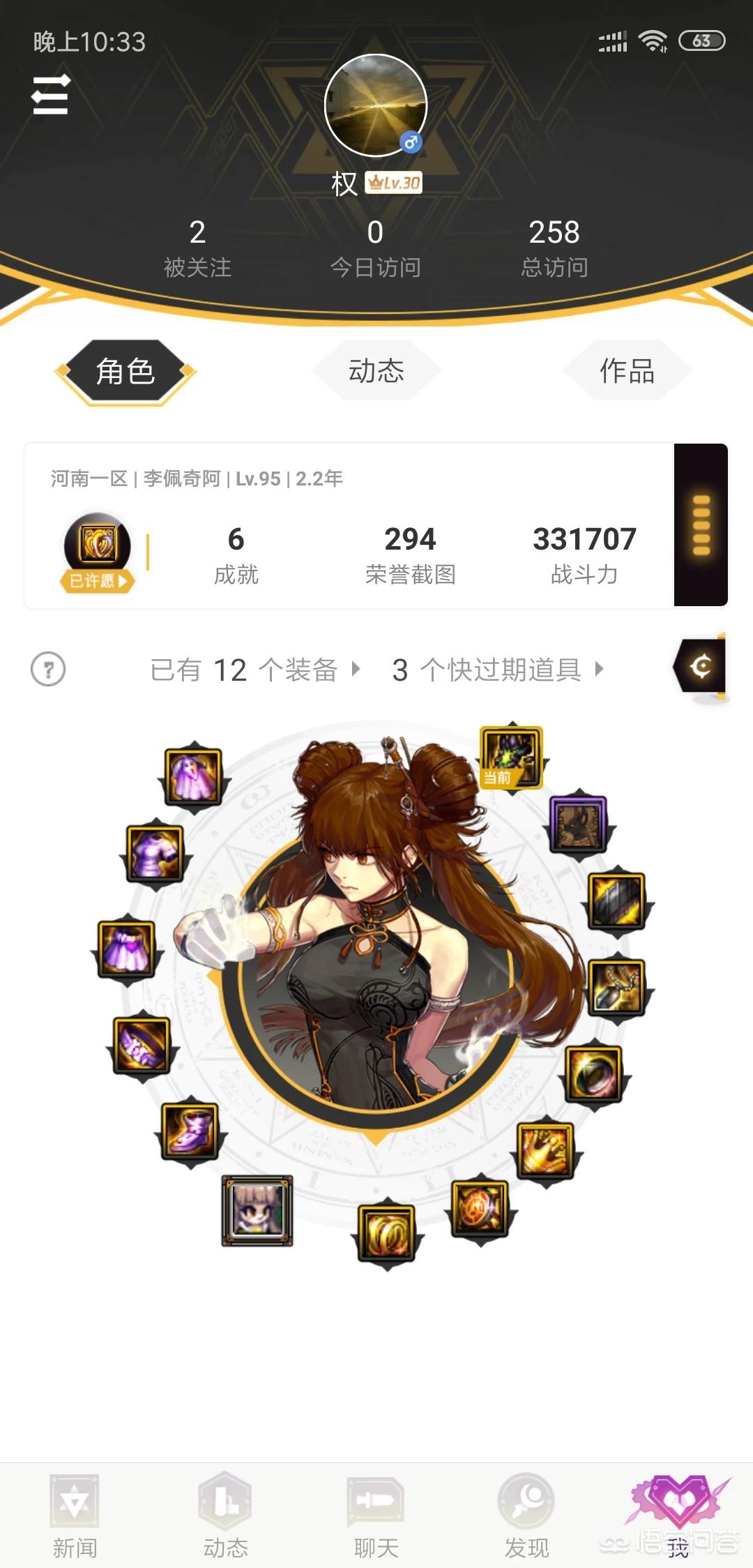The width and height of the screenshot is (753, 1568).
Task: Open the weapon slot marked 当前
Action: tap(512, 757)
